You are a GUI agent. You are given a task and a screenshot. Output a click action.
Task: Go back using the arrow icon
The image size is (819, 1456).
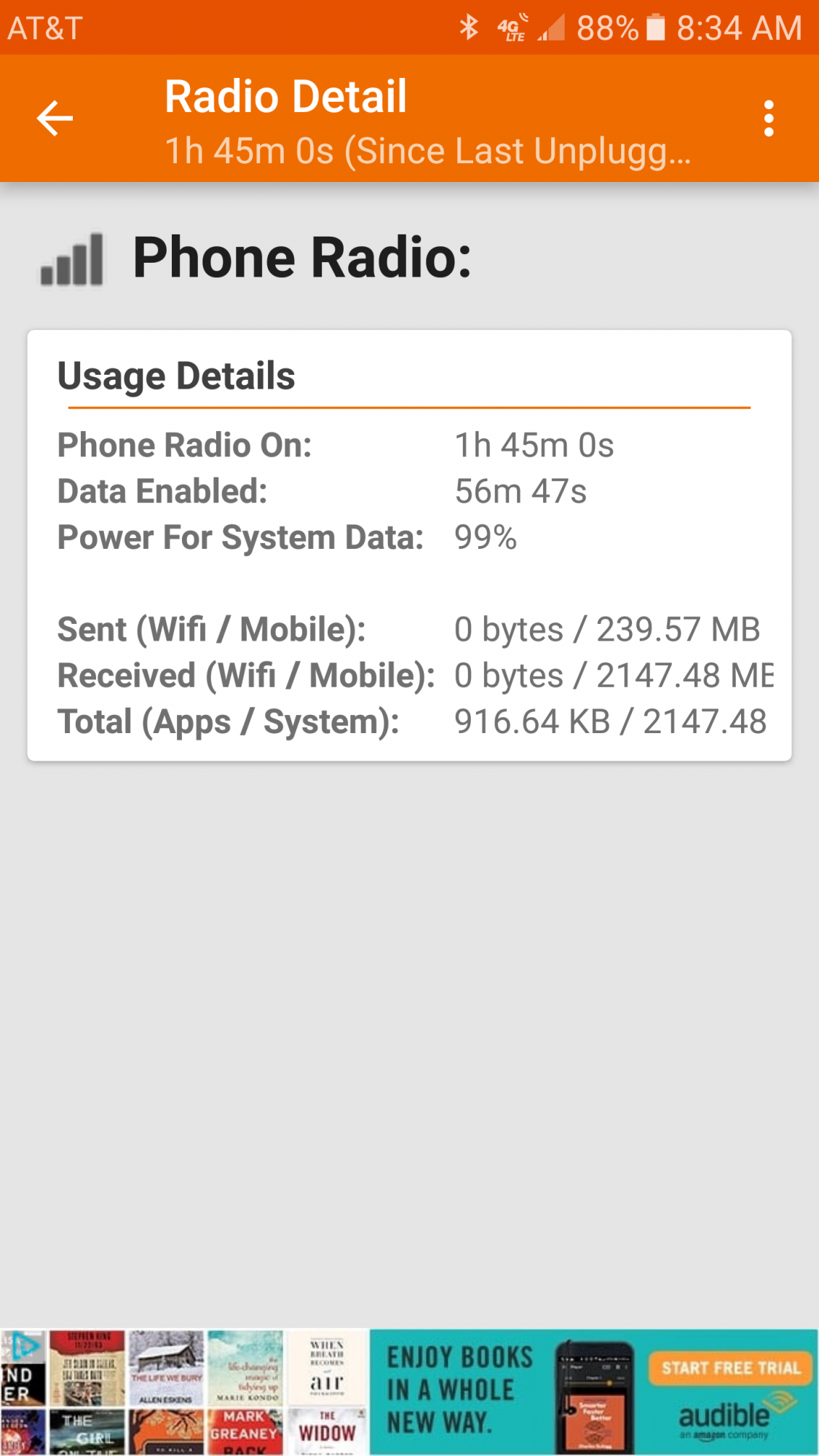point(55,119)
